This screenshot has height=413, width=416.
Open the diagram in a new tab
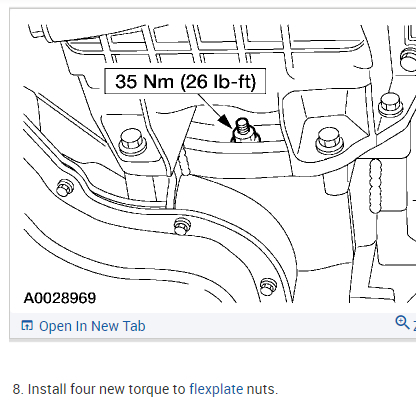click(83, 326)
